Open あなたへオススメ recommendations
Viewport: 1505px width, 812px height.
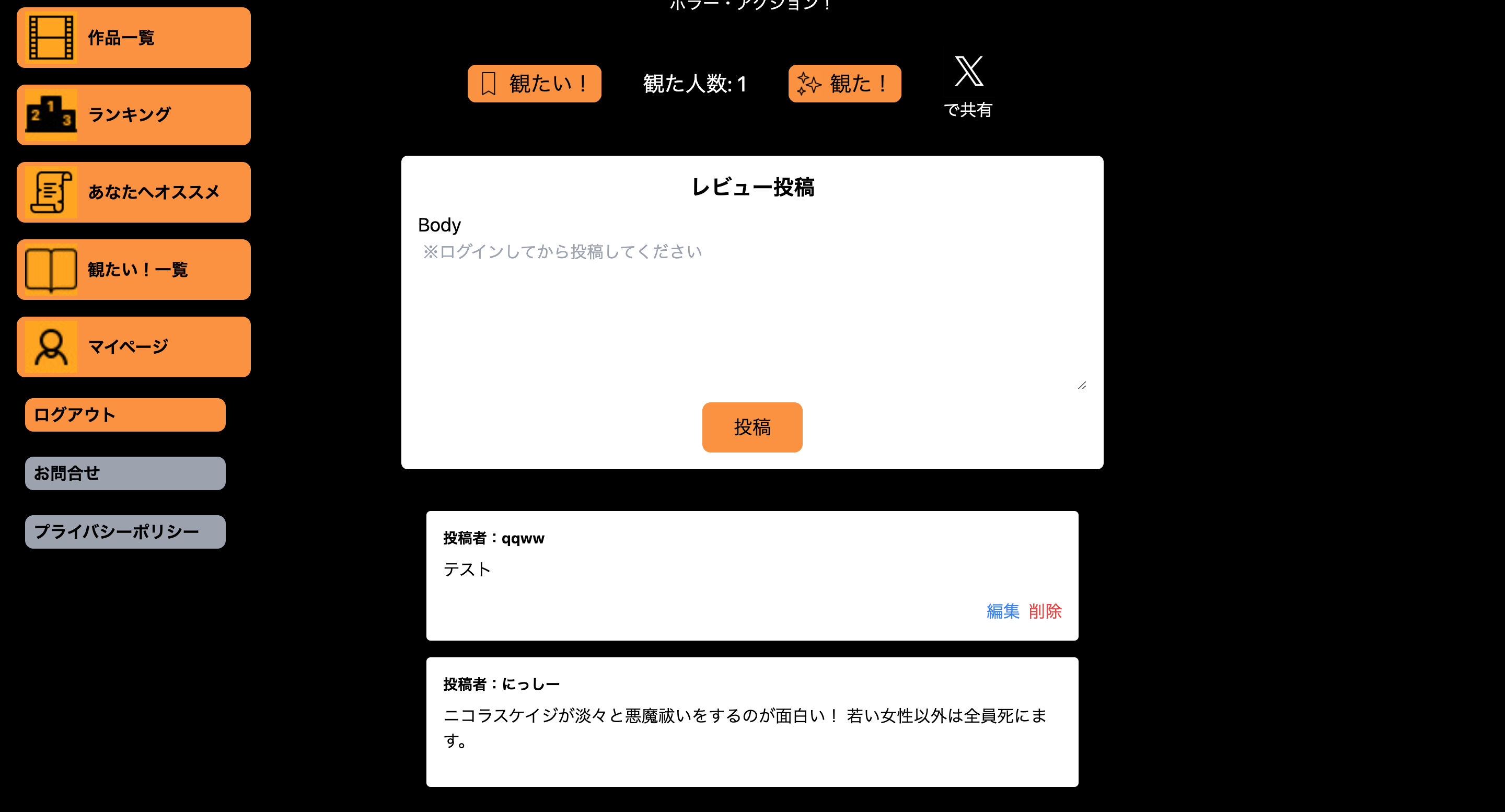[x=133, y=192]
